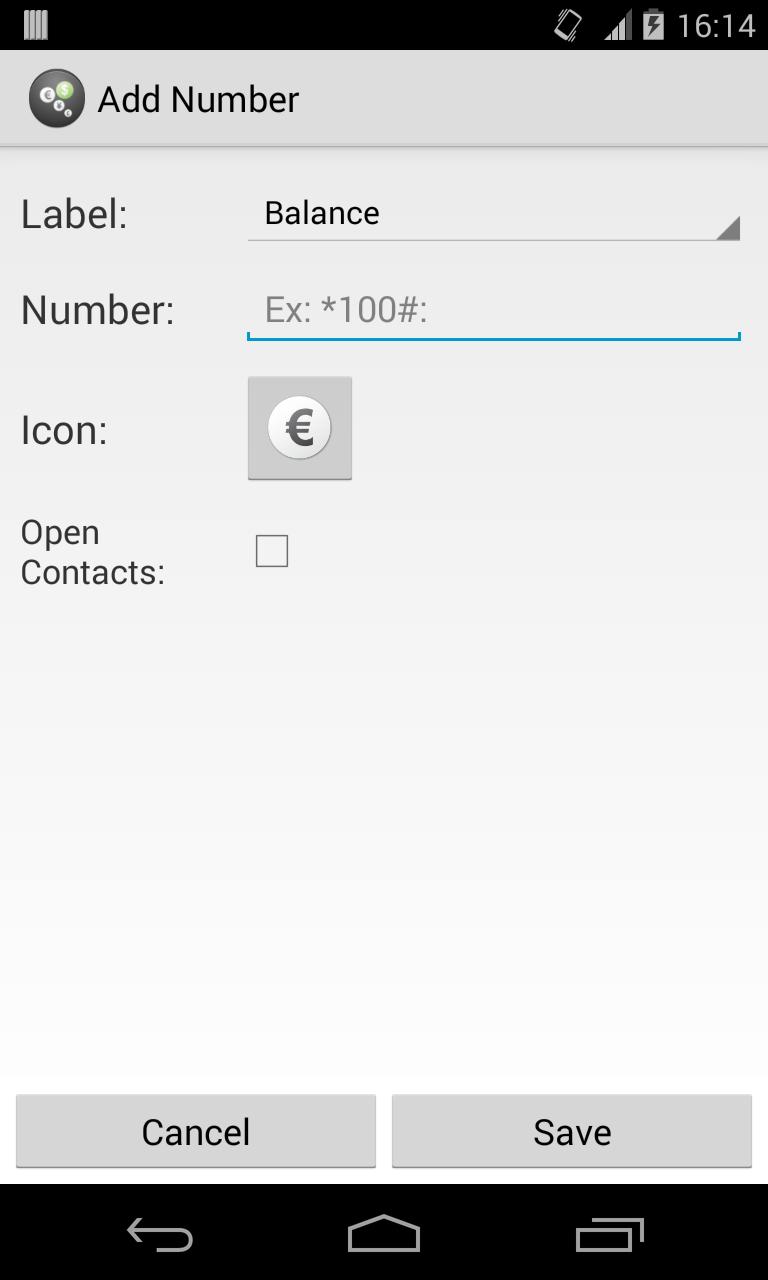Save the new number
Viewport: 768px width, 1280px height.
[571, 1131]
